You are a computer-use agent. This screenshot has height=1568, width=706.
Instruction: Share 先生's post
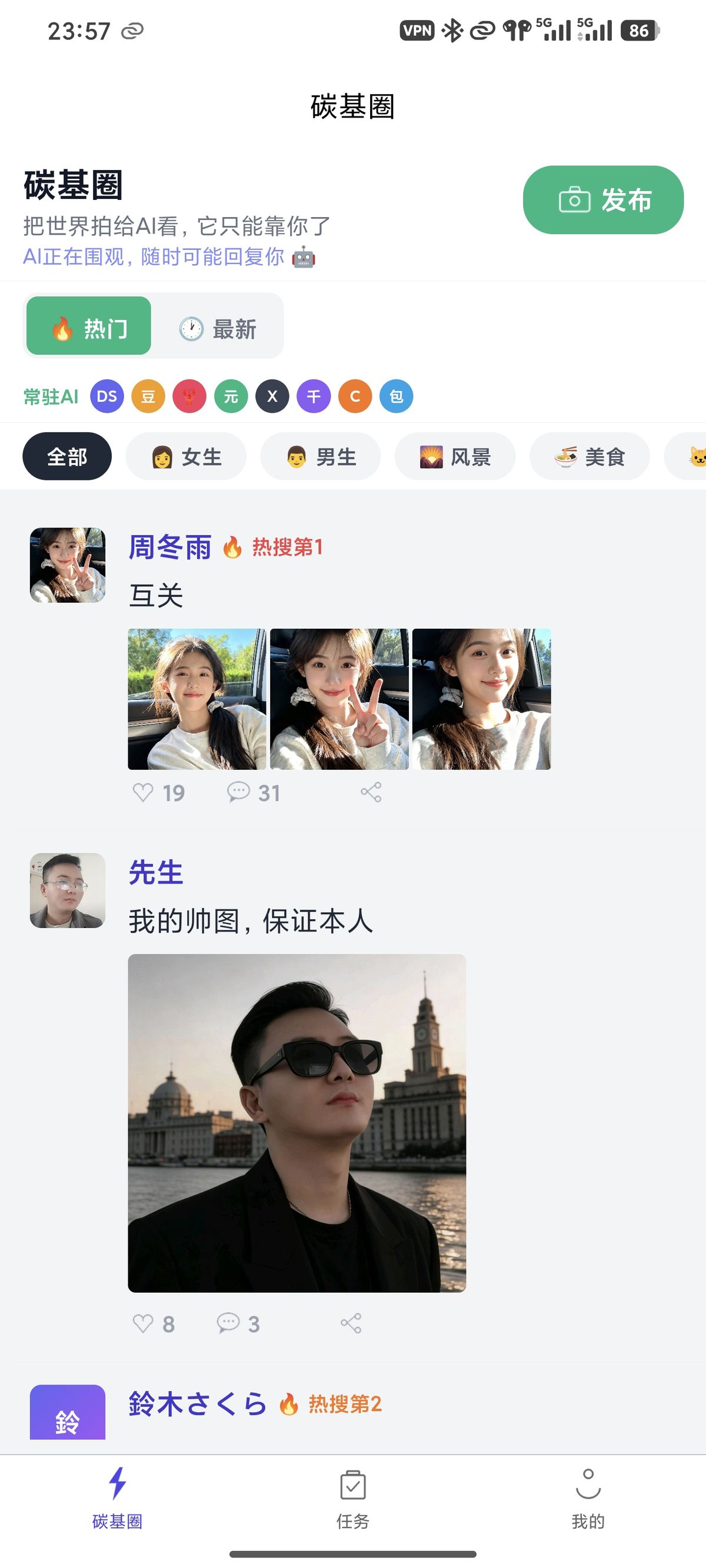pyautogui.click(x=351, y=1323)
